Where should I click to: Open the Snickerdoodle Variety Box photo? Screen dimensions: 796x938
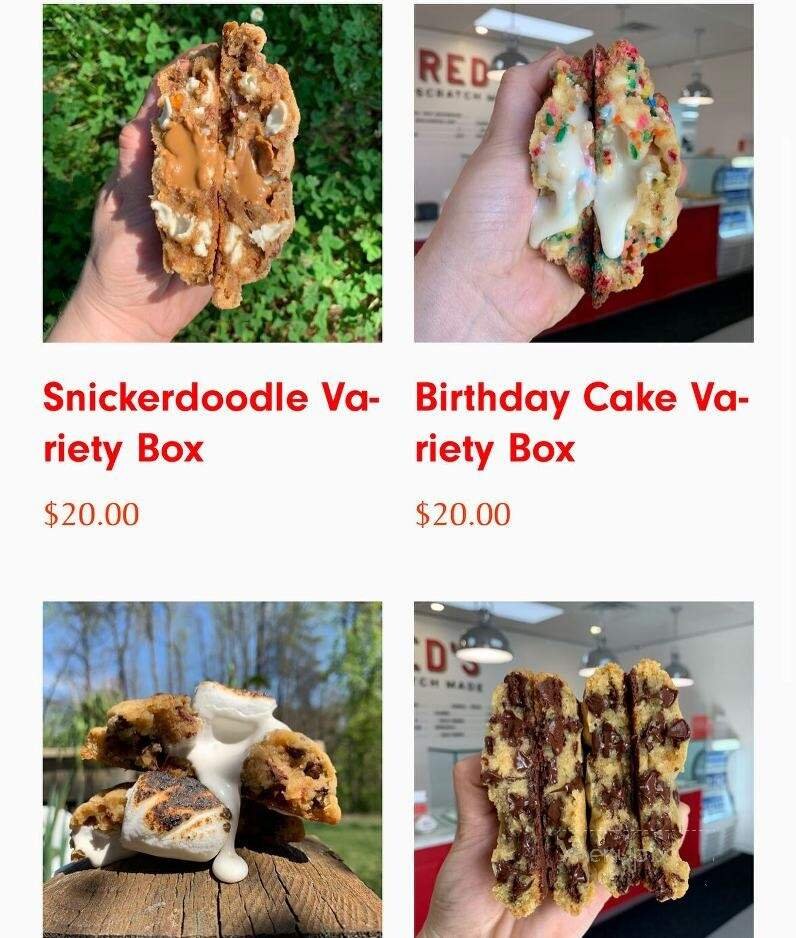tap(212, 173)
